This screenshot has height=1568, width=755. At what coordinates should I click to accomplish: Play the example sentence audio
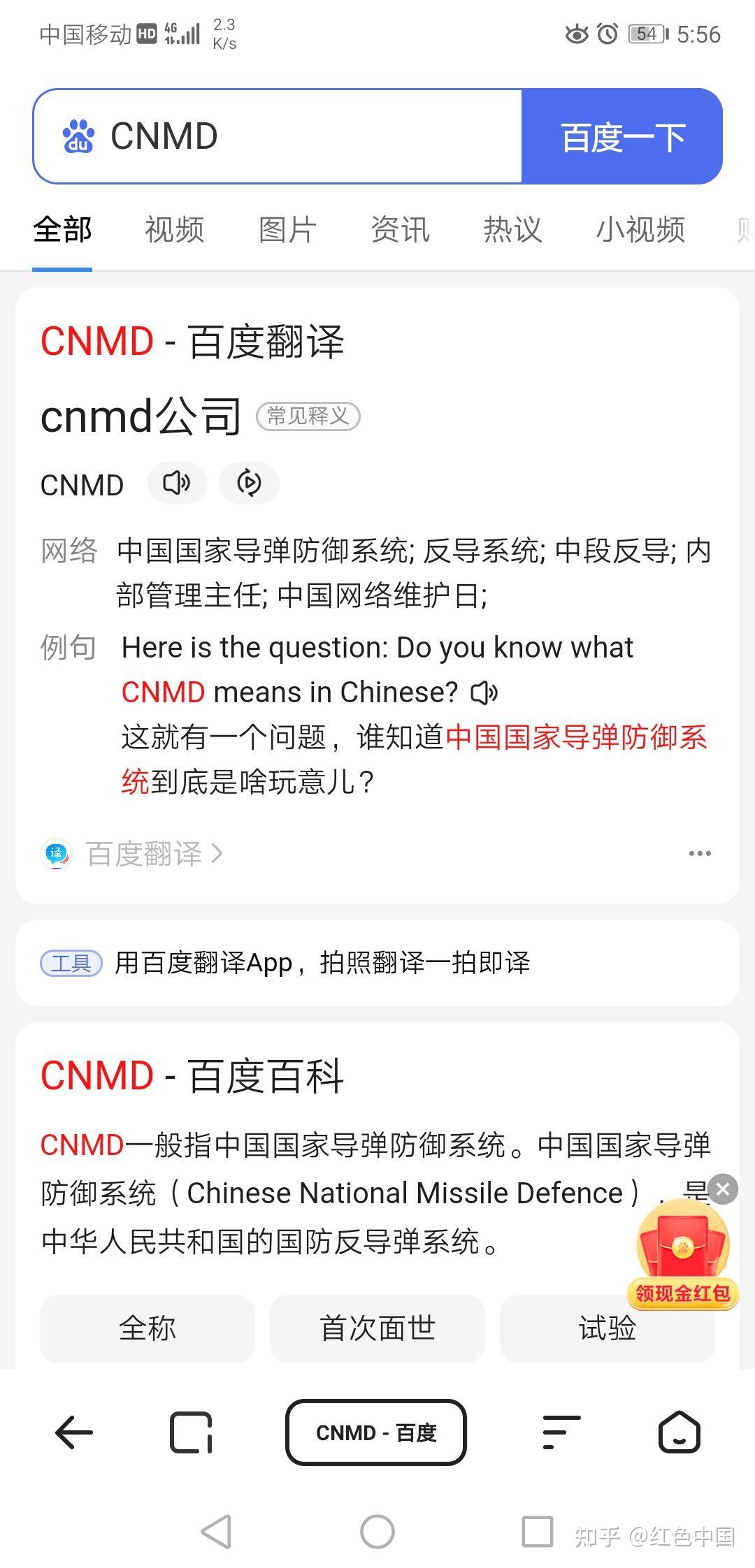(x=485, y=692)
